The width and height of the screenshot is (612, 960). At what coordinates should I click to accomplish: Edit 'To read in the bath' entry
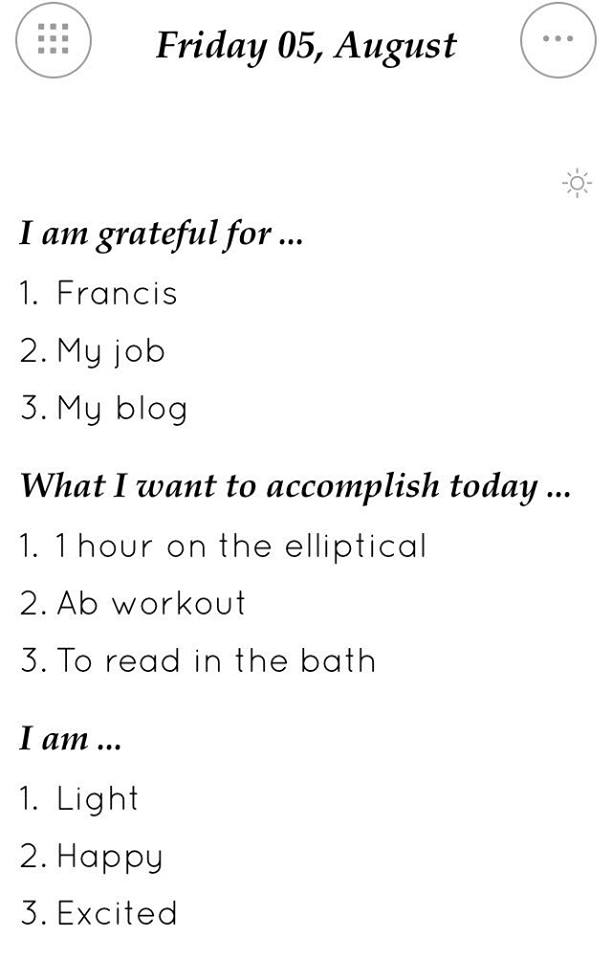point(215,661)
